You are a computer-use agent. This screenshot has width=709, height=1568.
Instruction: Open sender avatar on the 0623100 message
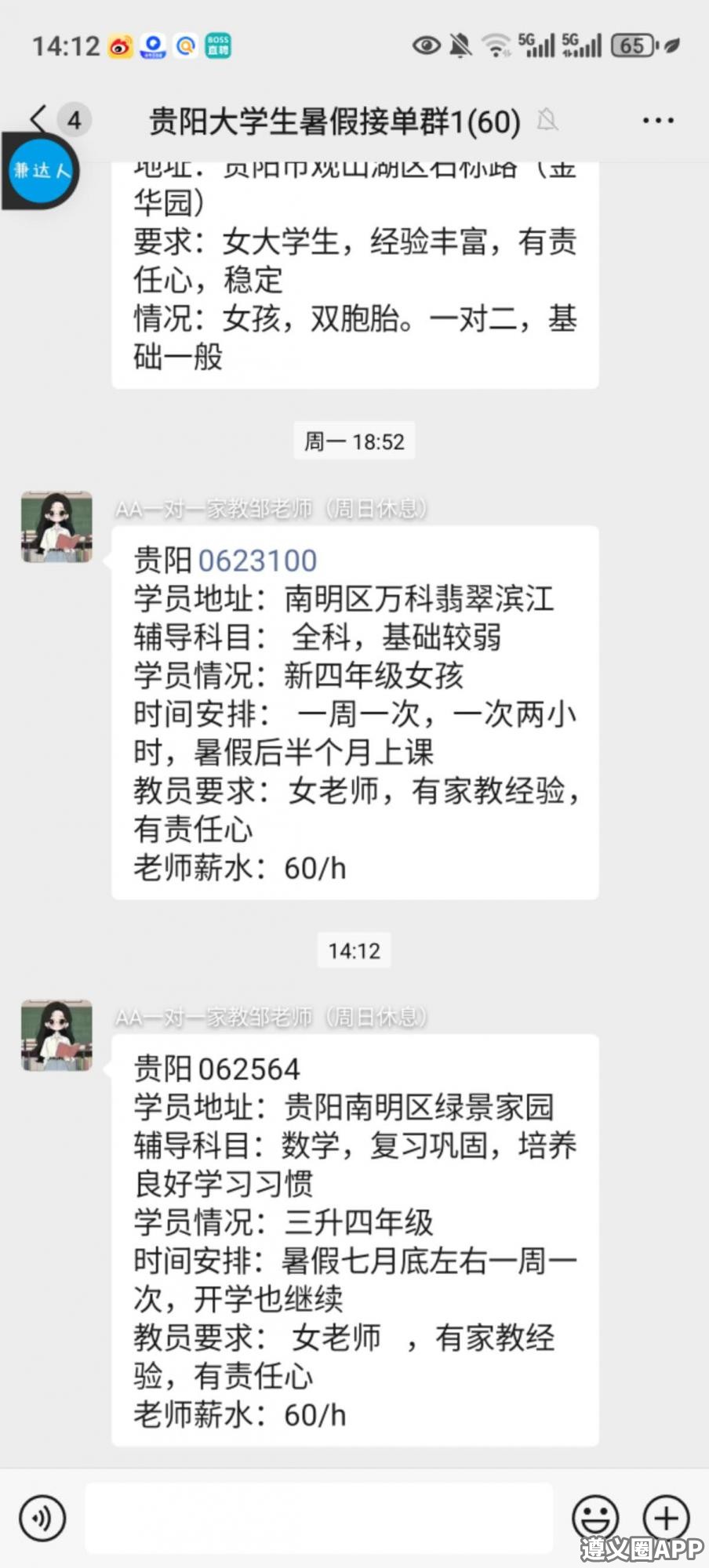point(56,527)
